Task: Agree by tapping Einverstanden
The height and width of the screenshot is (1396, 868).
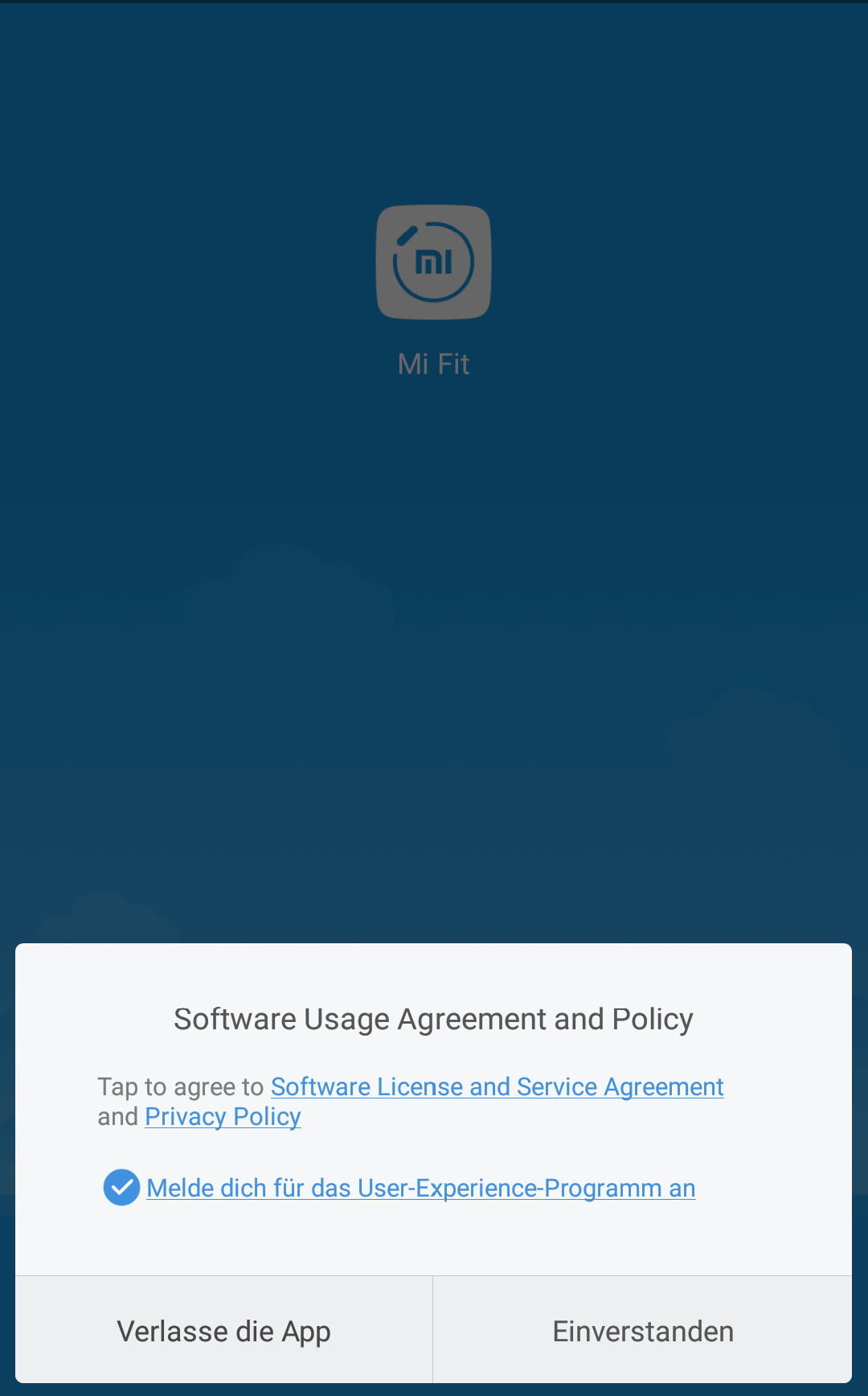Action: coord(643,1331)
